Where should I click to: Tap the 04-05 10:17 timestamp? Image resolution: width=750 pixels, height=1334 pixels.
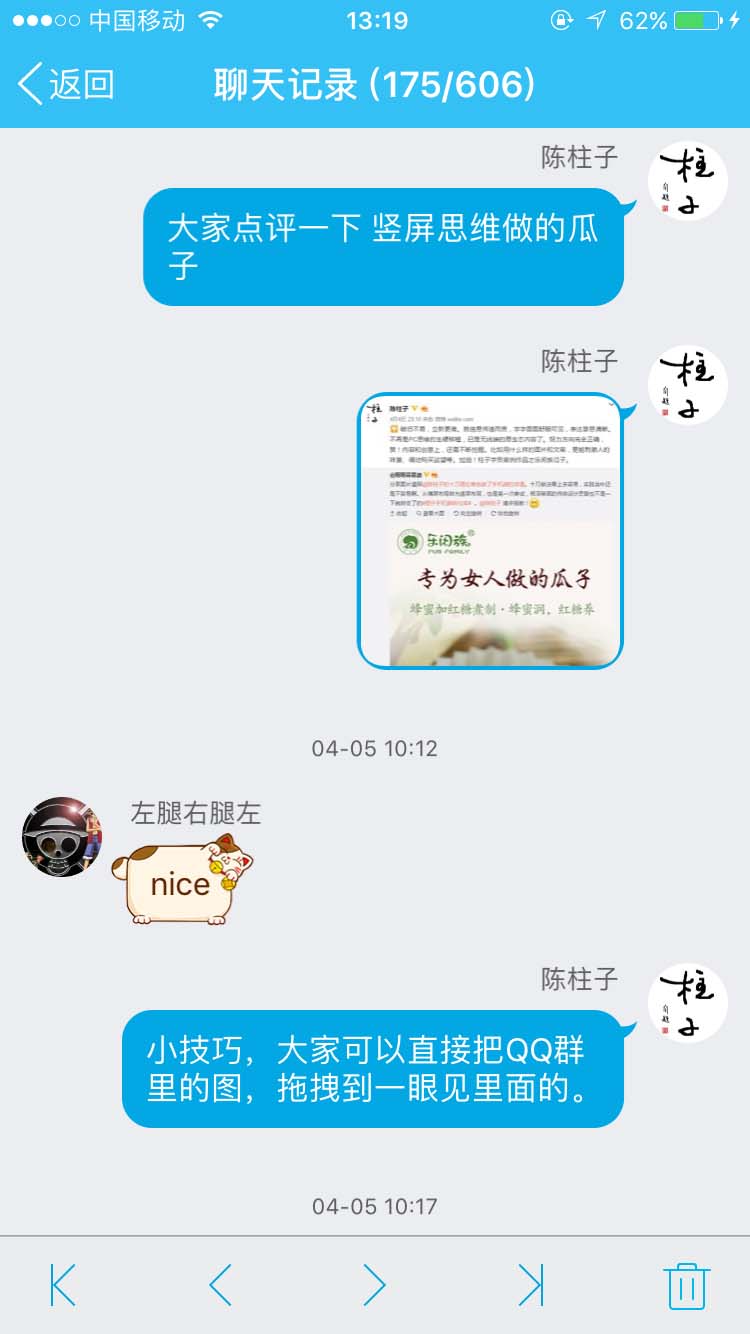[375, 1207]
